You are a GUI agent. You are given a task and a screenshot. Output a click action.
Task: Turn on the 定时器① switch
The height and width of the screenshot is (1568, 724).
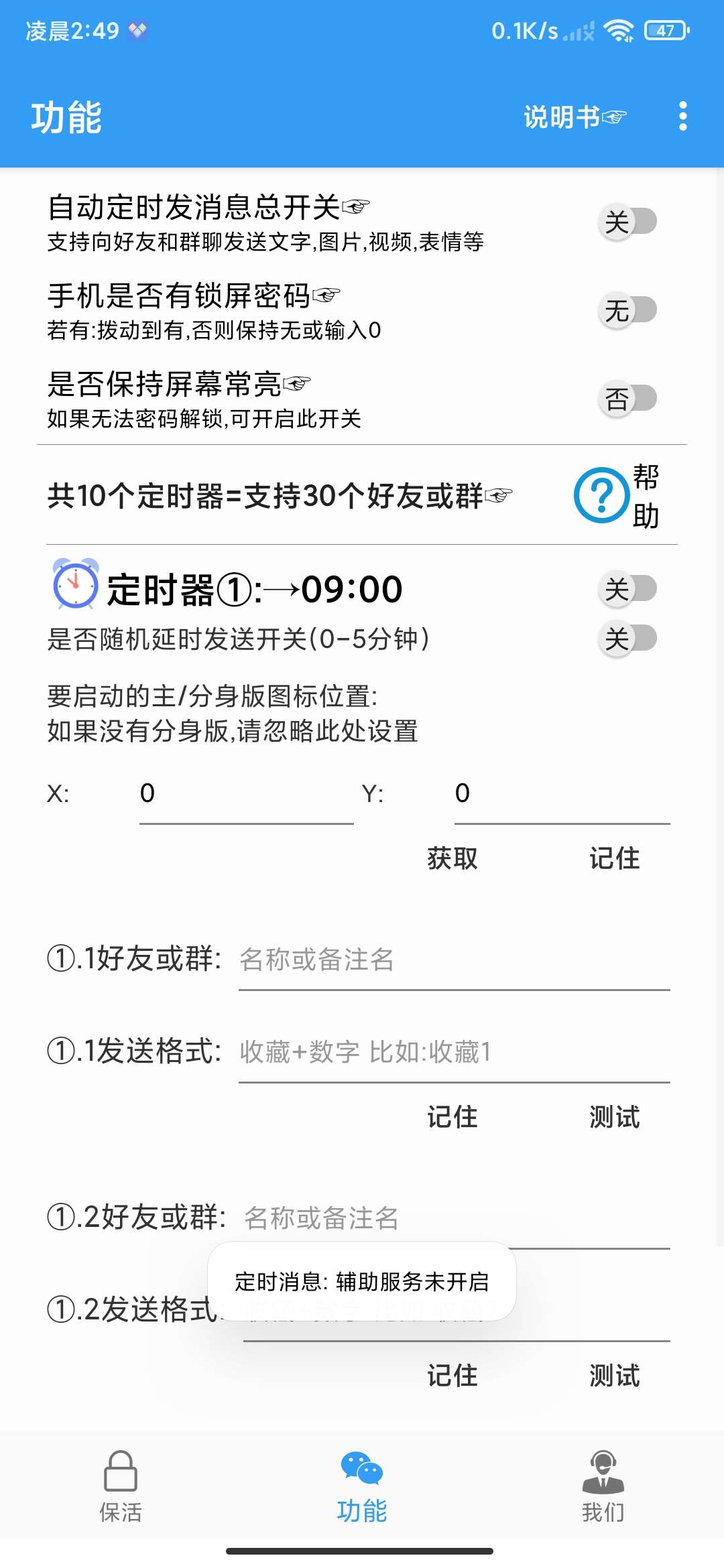(627, 589)
